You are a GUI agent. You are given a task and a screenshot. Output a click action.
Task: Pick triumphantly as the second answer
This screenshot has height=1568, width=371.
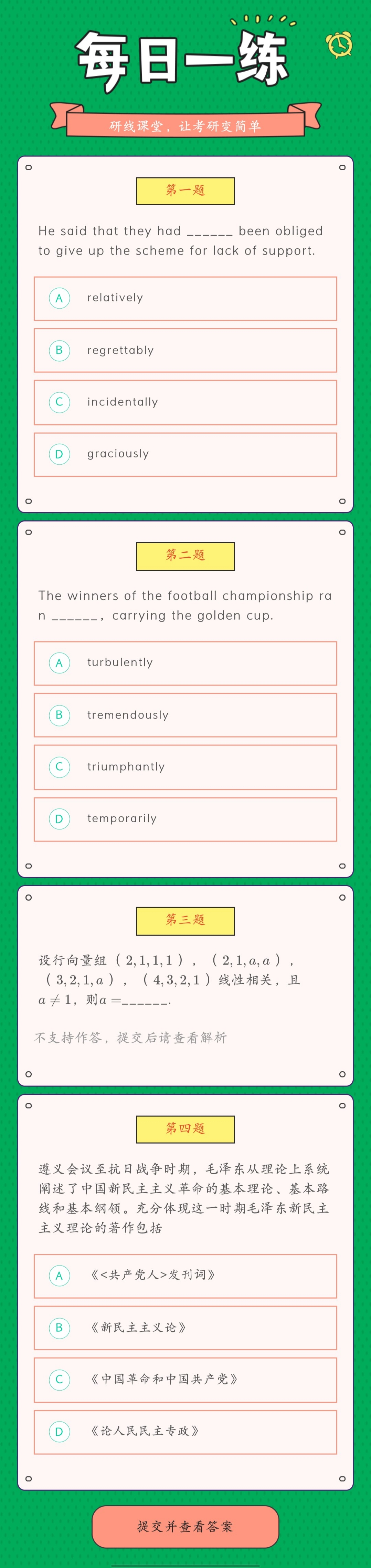click(185, 767)
